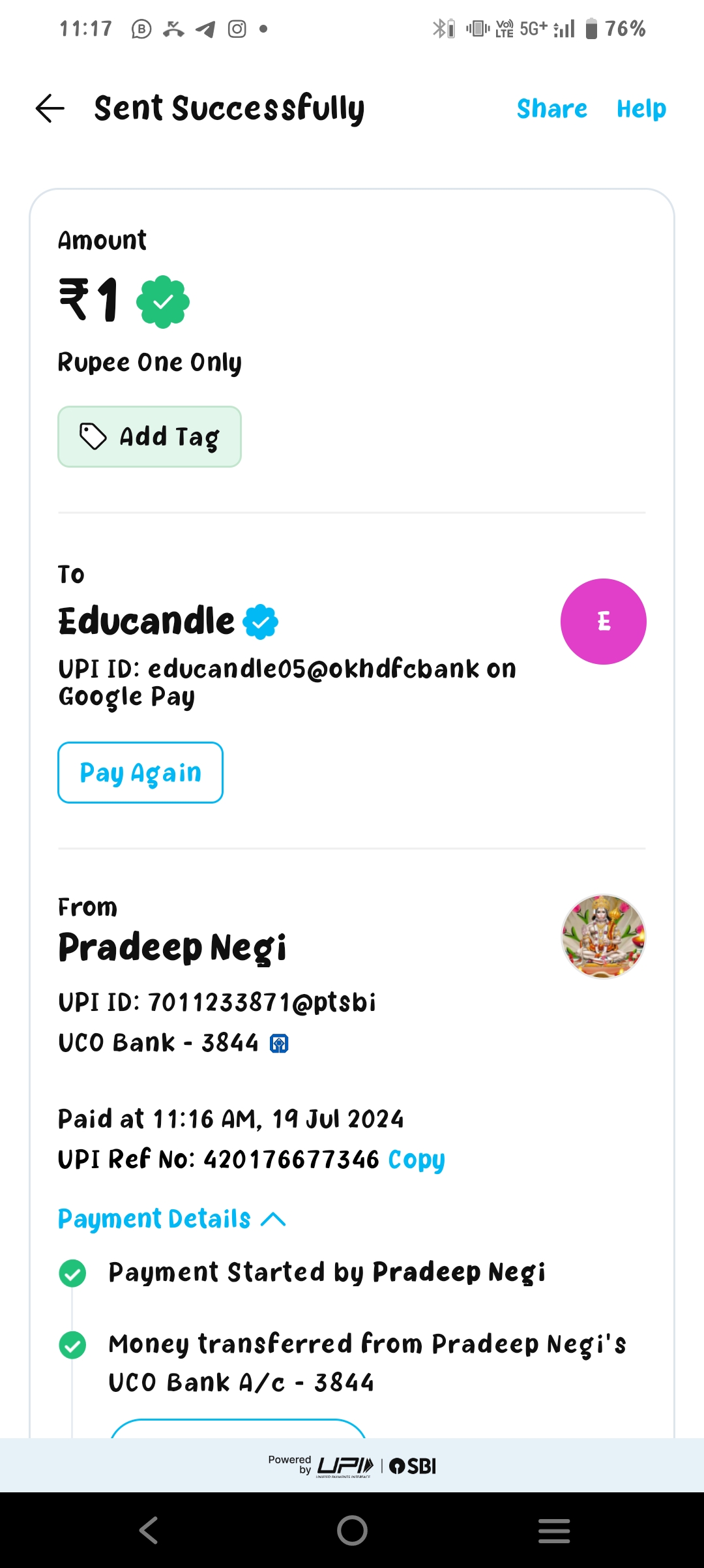
Task: Add a tag to this payment
Action: tap(149, 436)
